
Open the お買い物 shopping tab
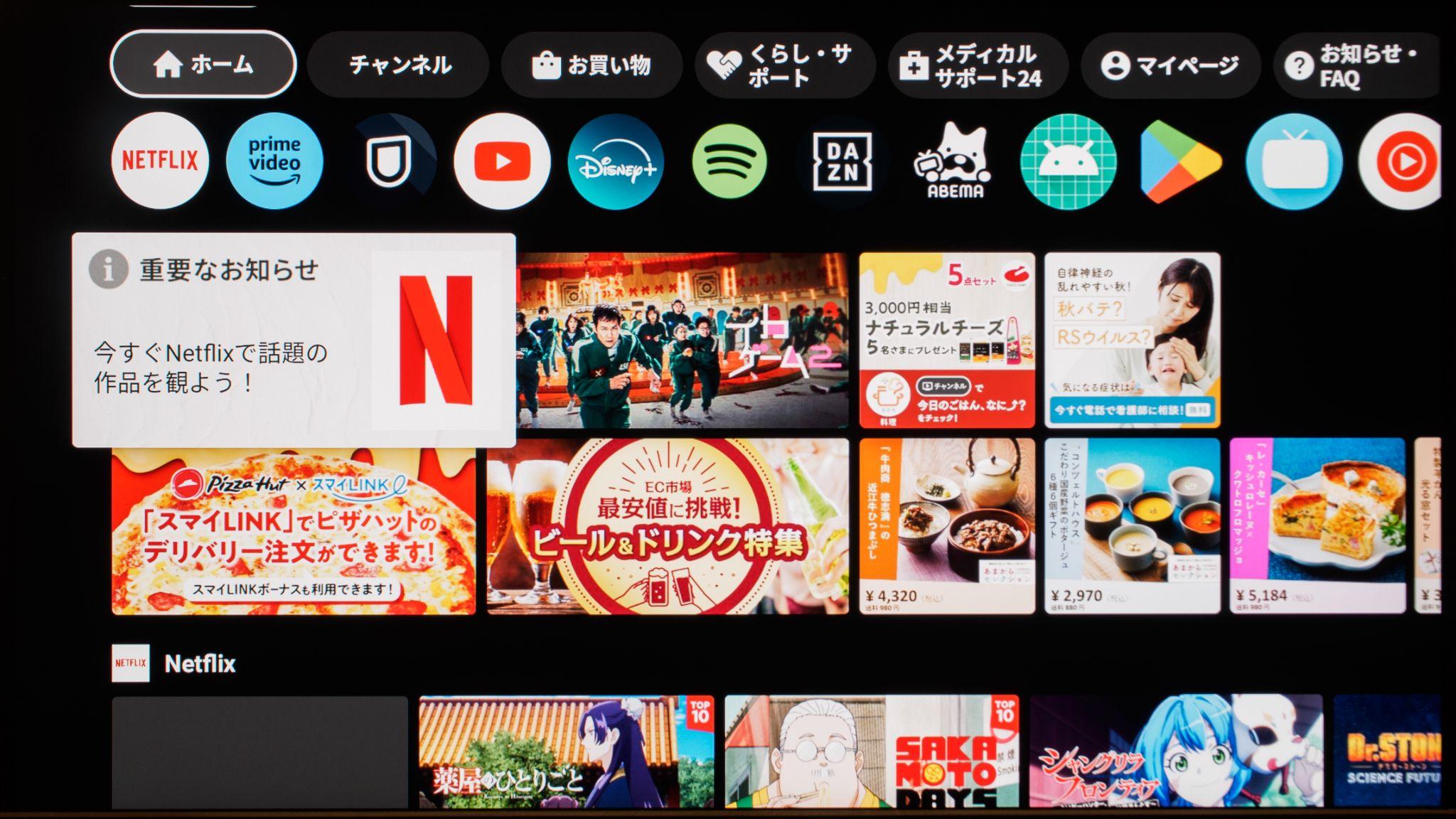pyautogui.click(x=591, y=65)
